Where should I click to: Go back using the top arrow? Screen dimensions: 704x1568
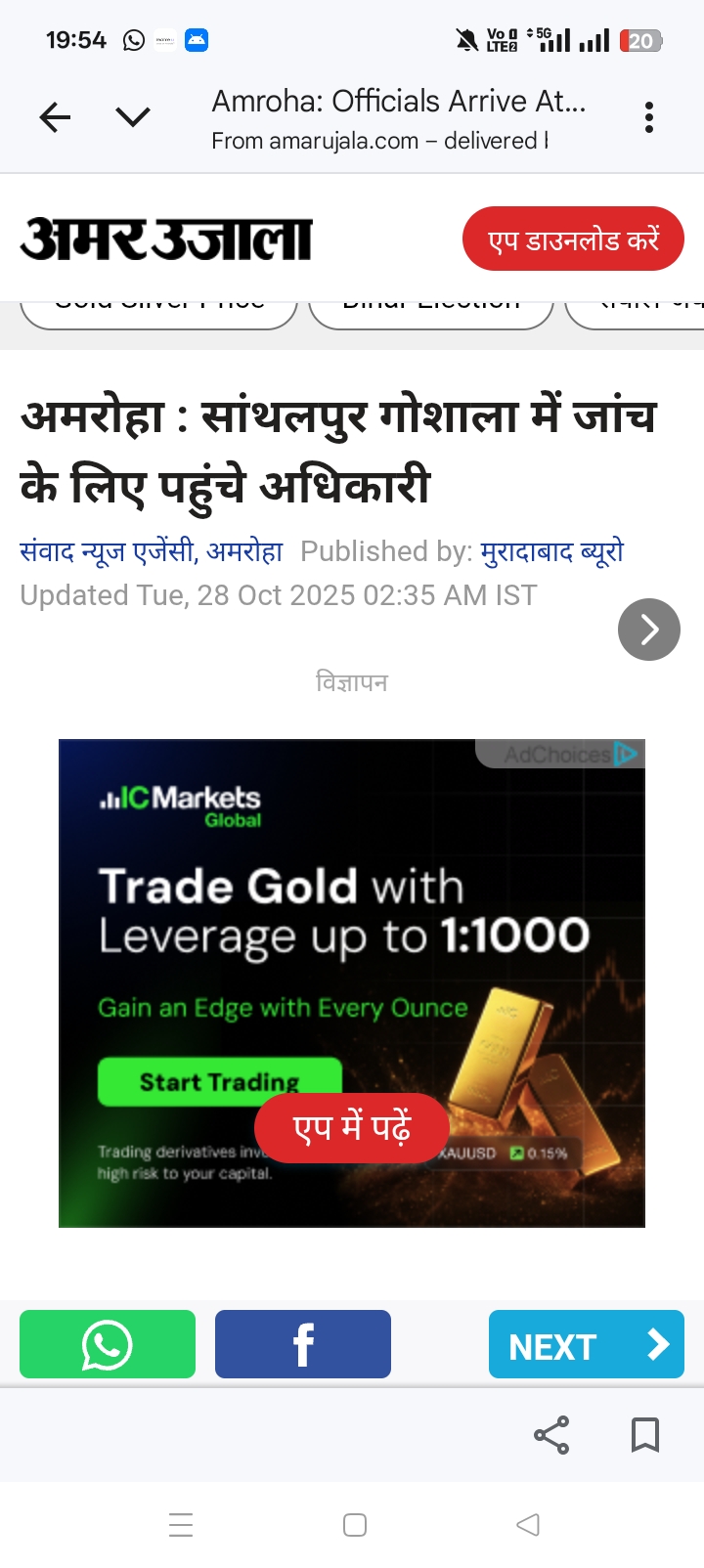pos(55,118)
